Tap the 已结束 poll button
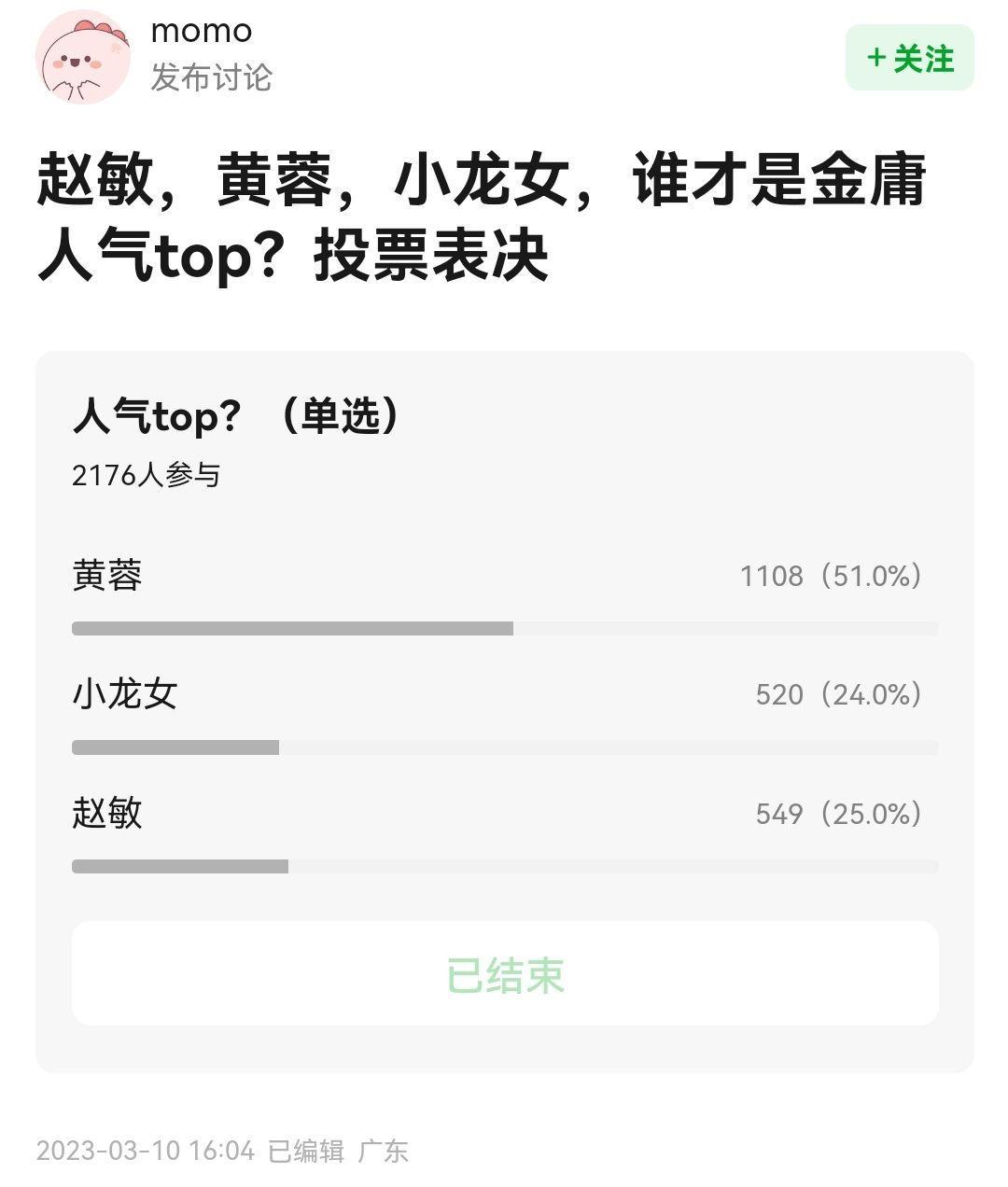Screen dimensions: 1008x1187 click(505, 973)
